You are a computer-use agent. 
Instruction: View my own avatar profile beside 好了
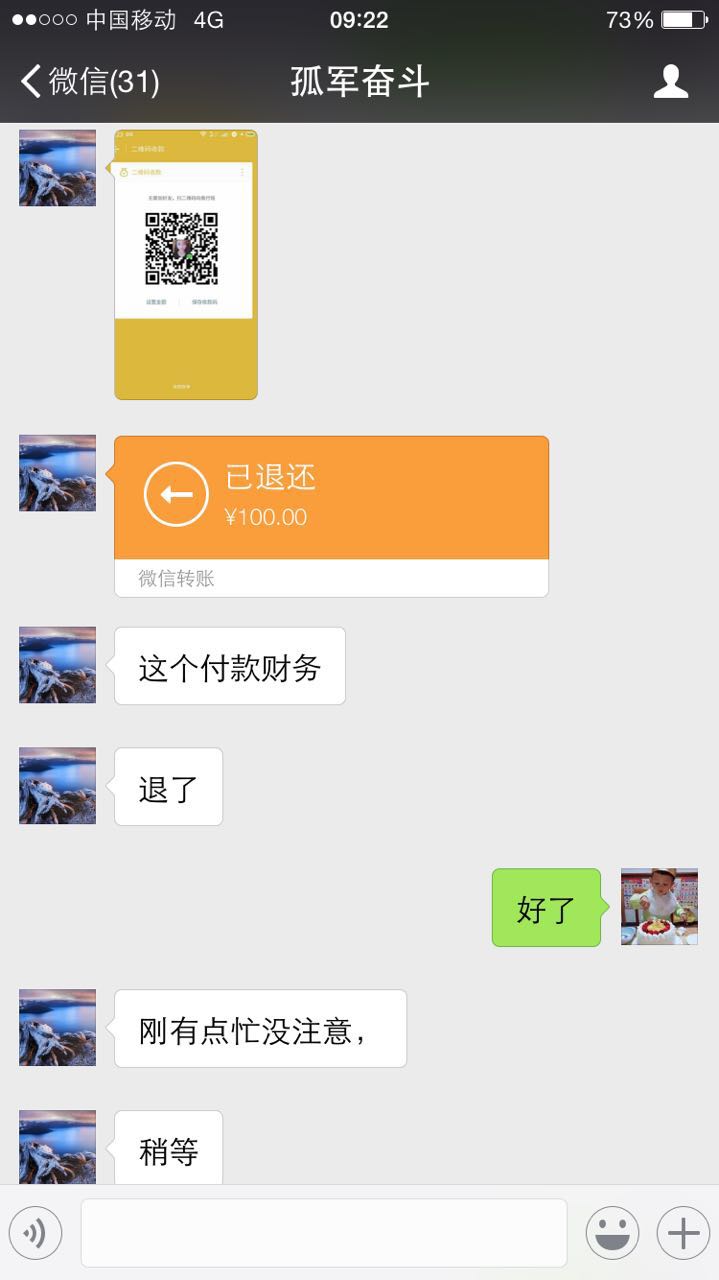coord(659,907)
